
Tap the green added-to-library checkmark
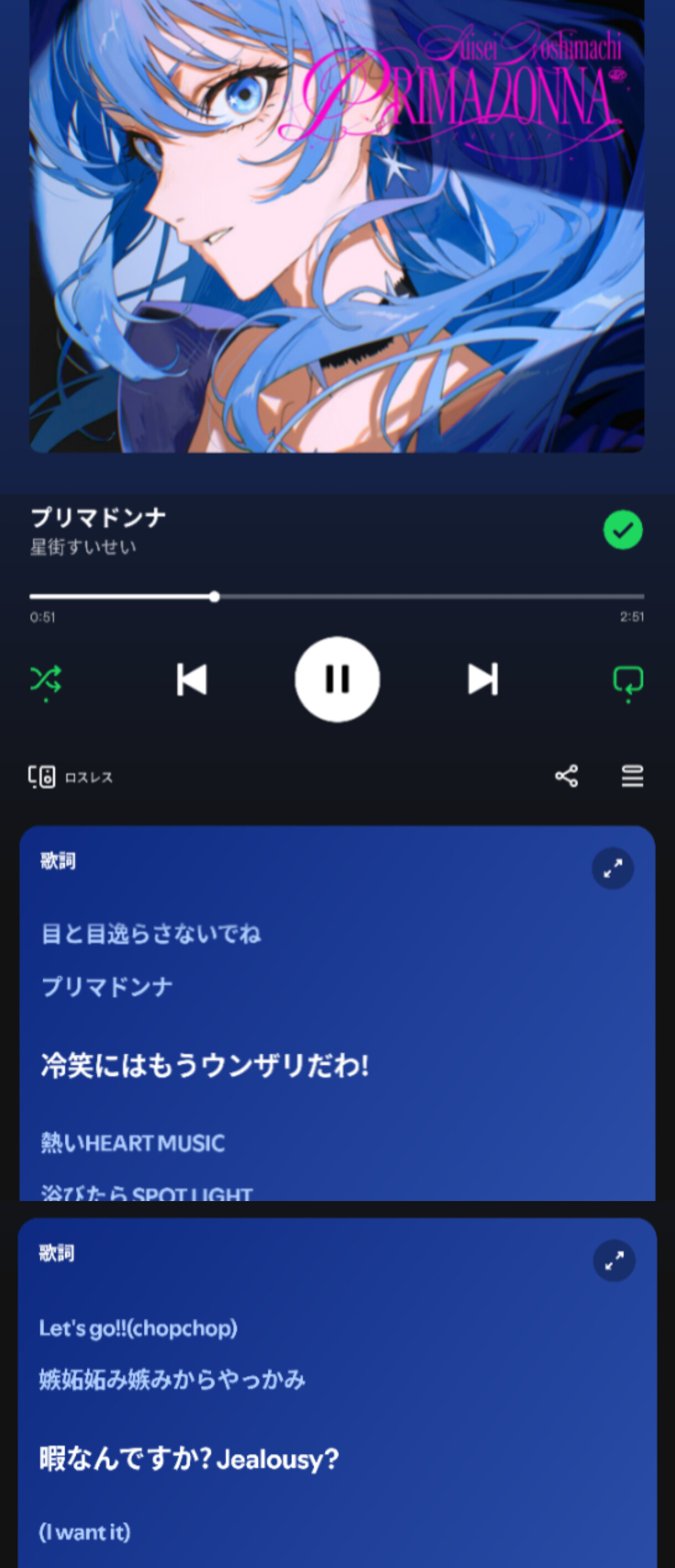tap(622, 530)
